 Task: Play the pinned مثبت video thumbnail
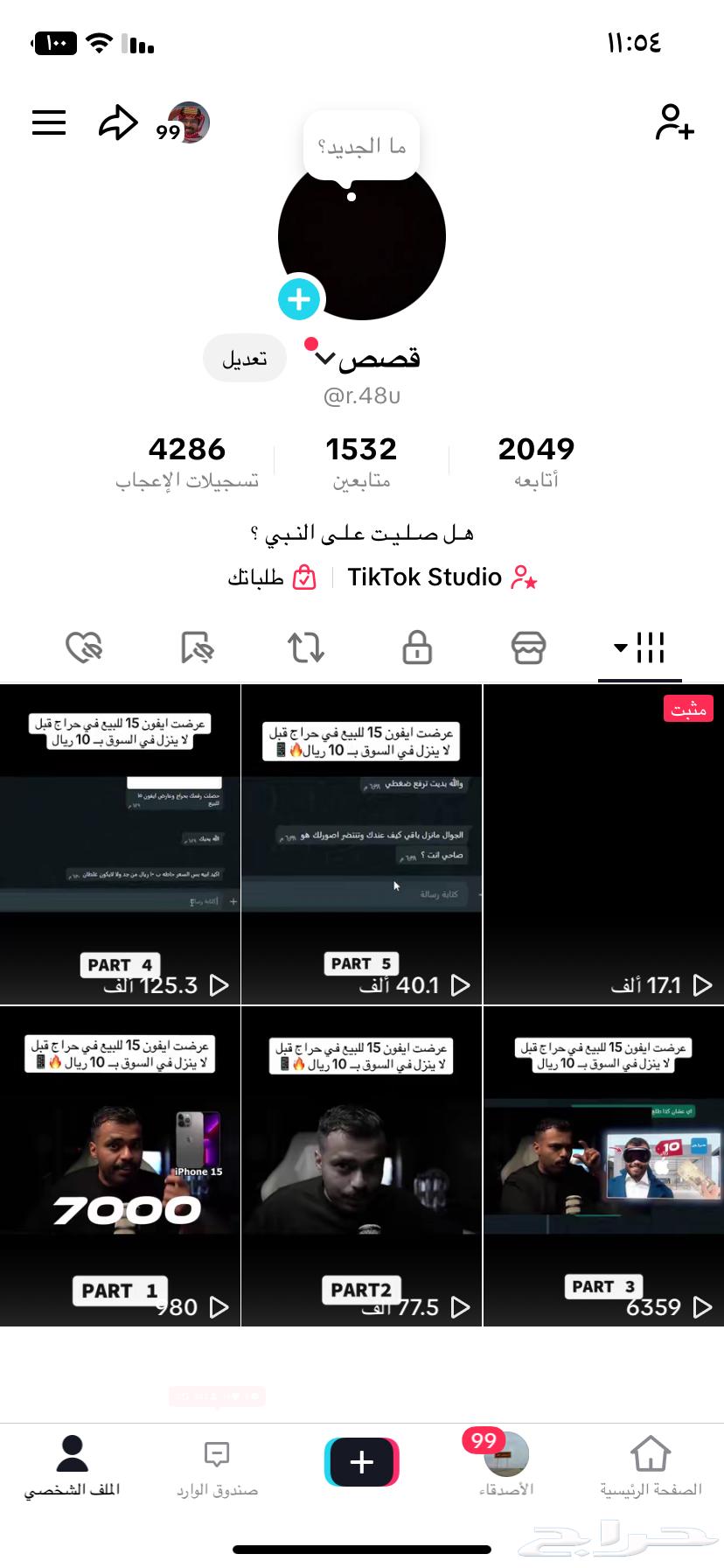pyautogui.click(x=602, y=844)
